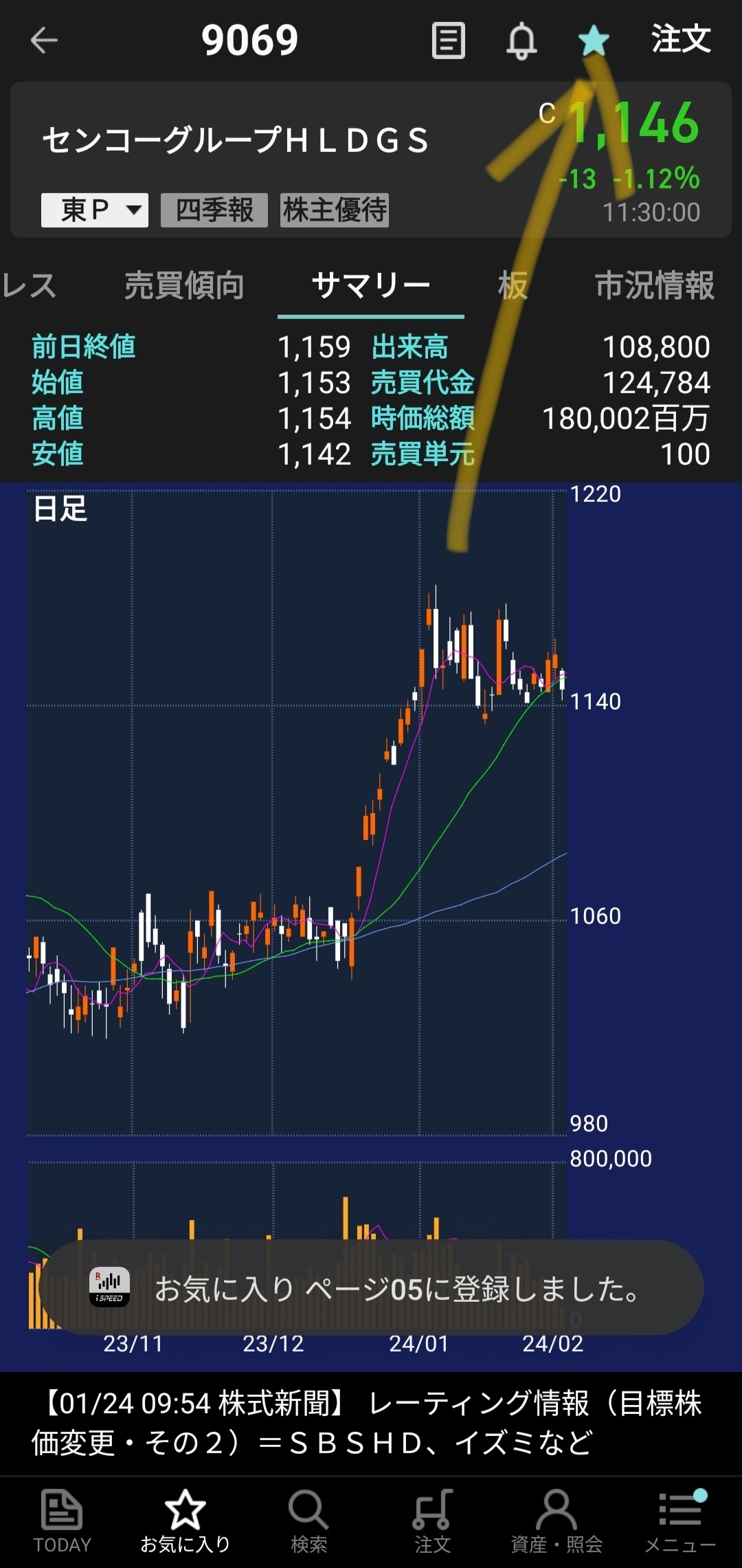Tap 注文 in the top bar
The height and width of the screenshot is (1568, 742).
click(680, 39)
